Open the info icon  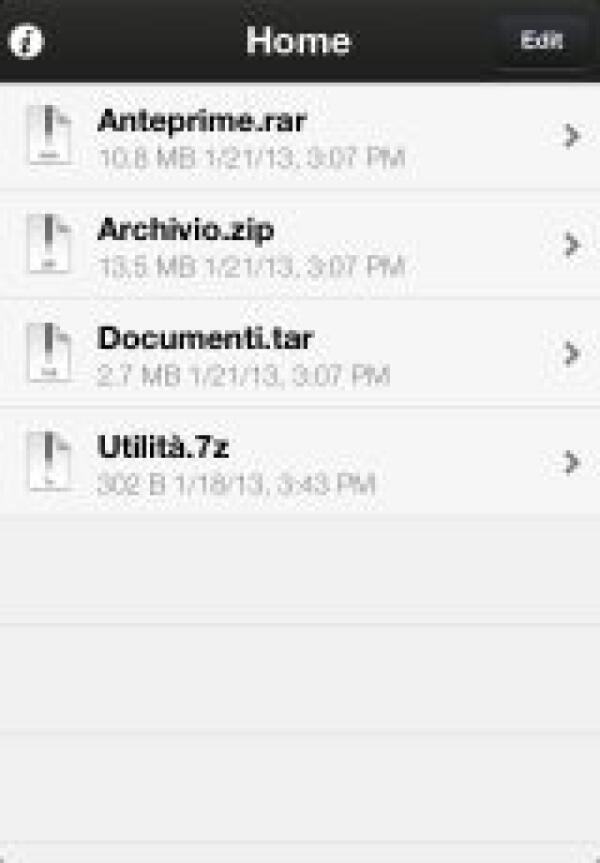pos(27,42)
